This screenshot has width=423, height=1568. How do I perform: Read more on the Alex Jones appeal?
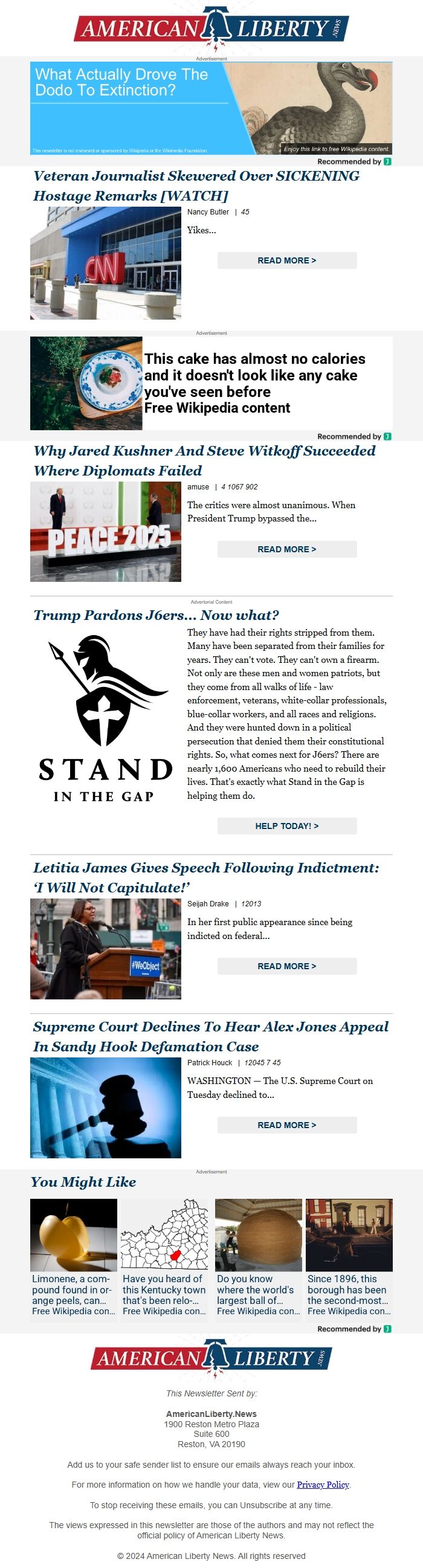point(286,1125)
